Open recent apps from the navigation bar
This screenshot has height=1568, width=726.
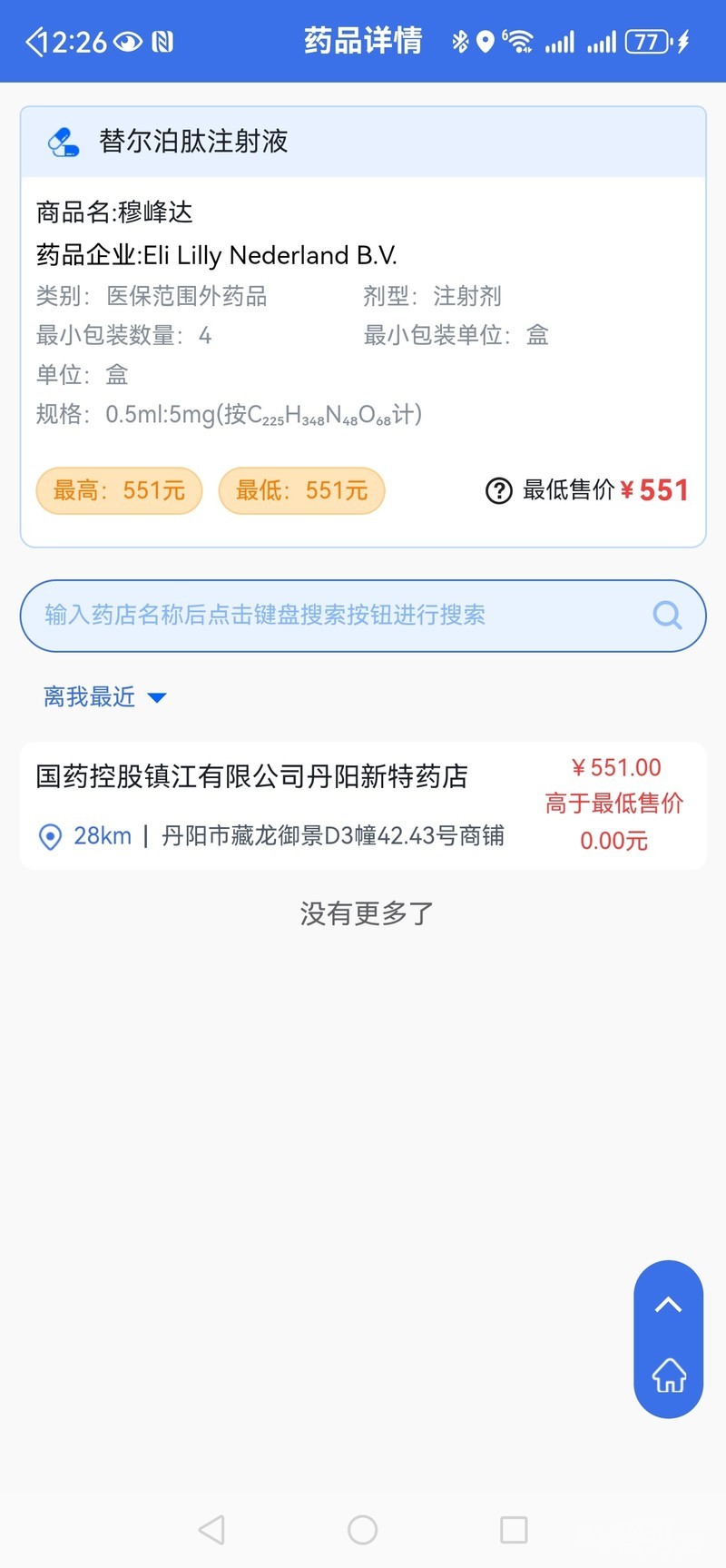[514, 1530]
